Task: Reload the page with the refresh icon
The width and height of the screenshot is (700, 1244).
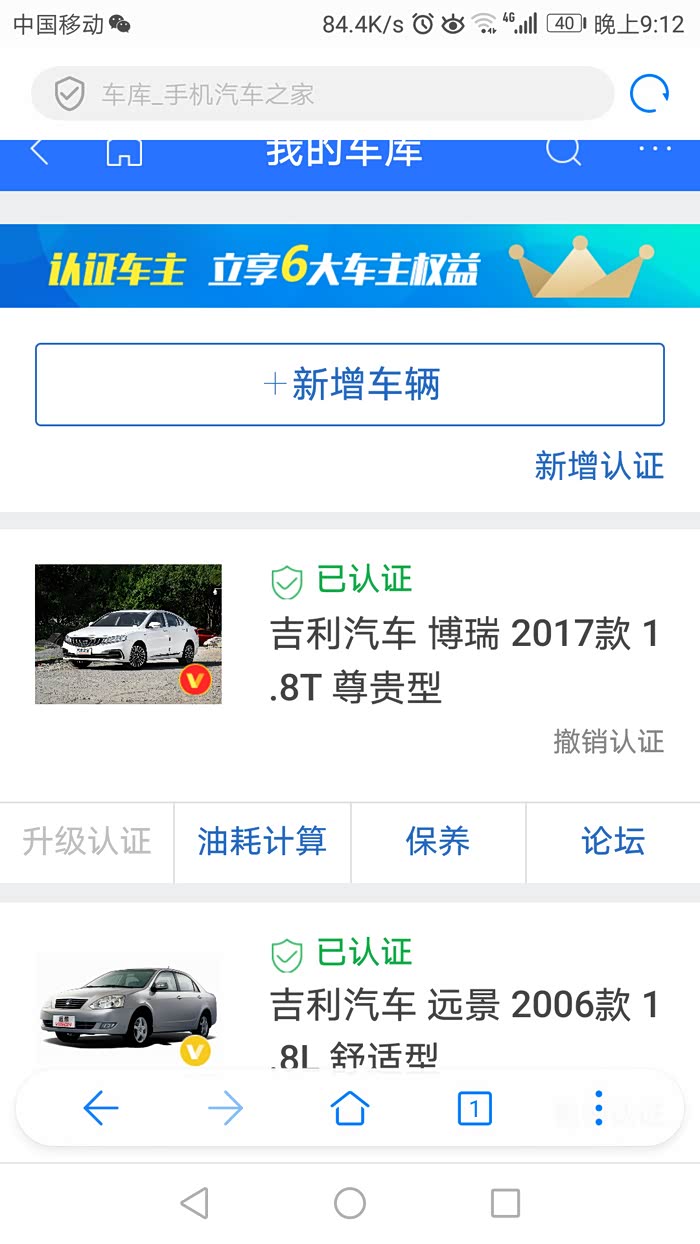Action: pyautogui.click(x=649, y=94)
